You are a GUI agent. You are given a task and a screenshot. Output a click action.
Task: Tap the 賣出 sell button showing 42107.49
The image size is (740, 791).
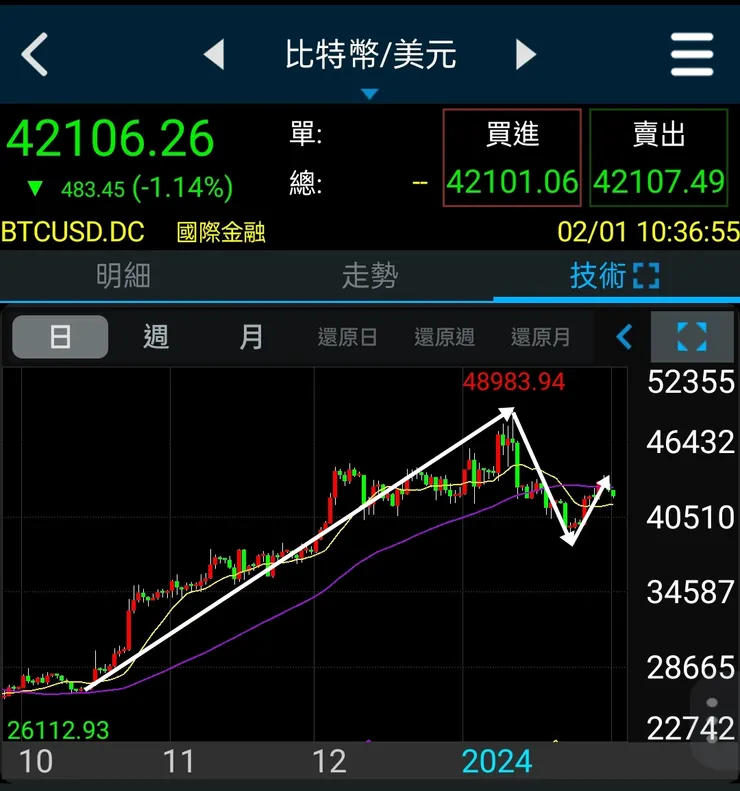[x=658, y=158]
